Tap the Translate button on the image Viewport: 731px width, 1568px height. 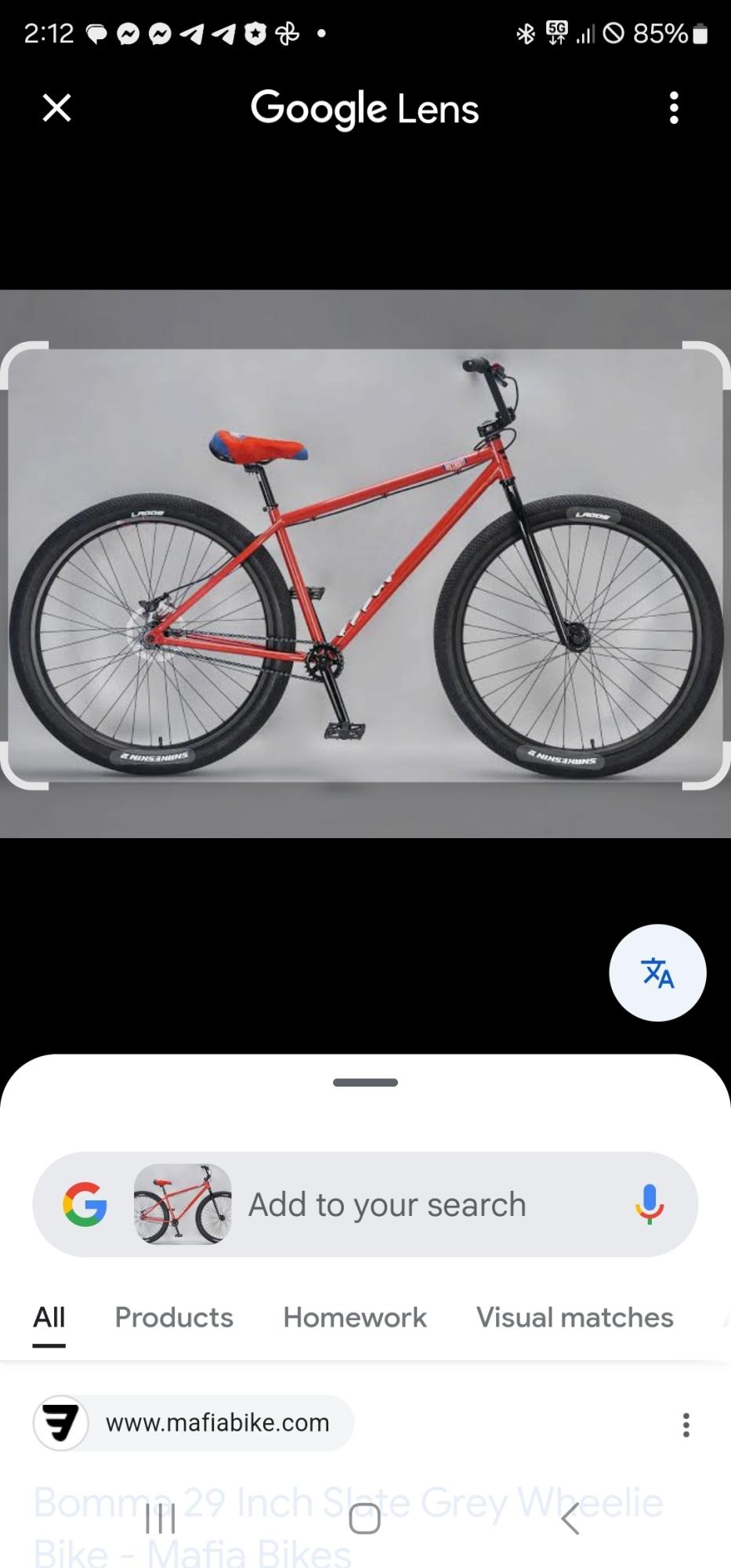tap(658, 972)
